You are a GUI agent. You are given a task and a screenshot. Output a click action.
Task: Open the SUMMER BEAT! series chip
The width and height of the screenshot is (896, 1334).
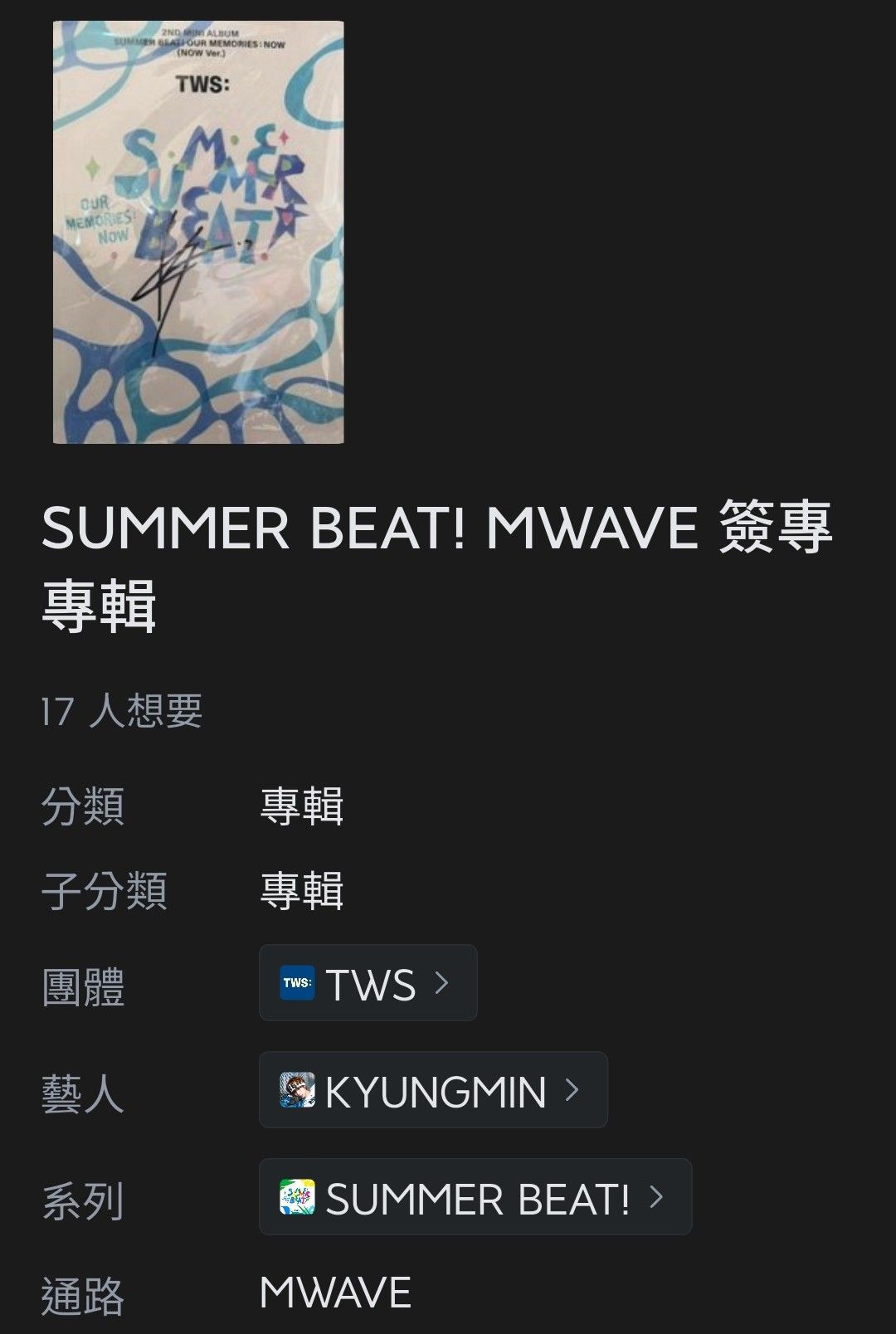[x=475, y=1197]
